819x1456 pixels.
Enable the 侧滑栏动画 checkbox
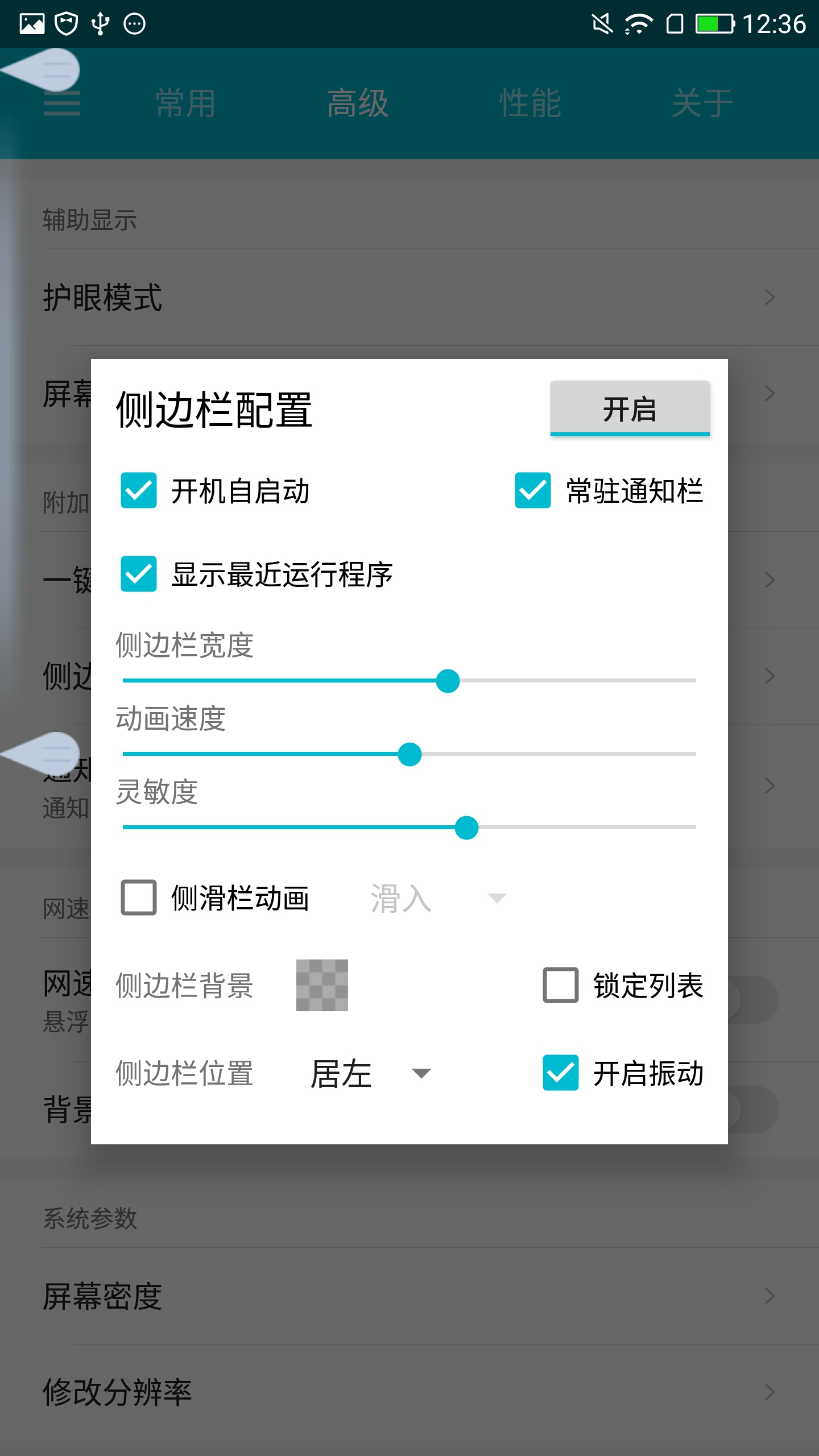(139, 897)
